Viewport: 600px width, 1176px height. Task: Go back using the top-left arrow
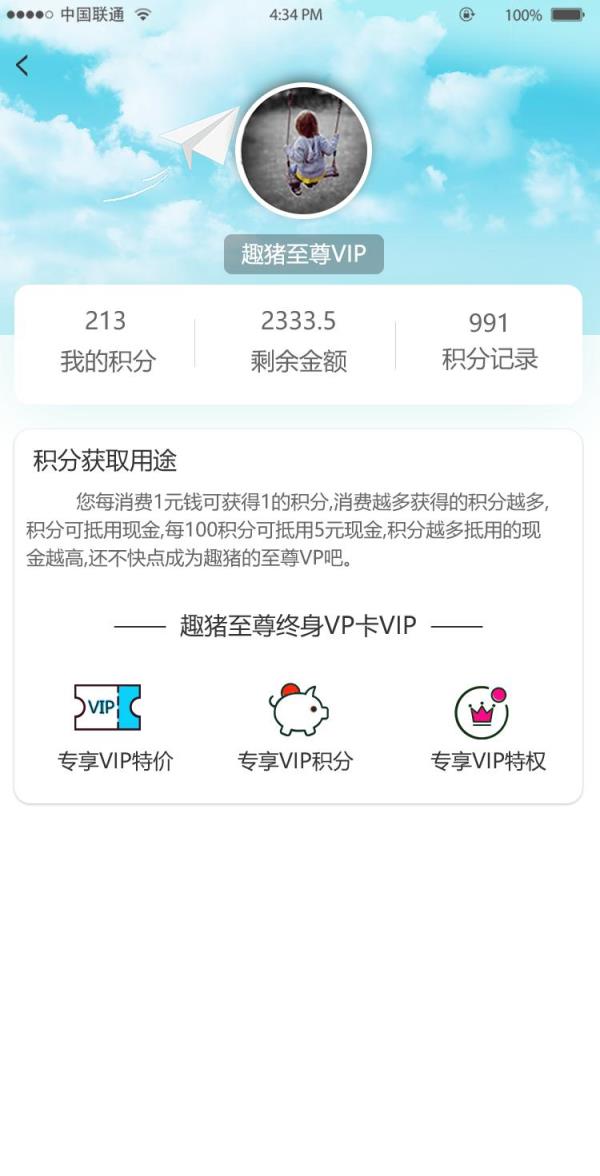(x=22, y=66)
